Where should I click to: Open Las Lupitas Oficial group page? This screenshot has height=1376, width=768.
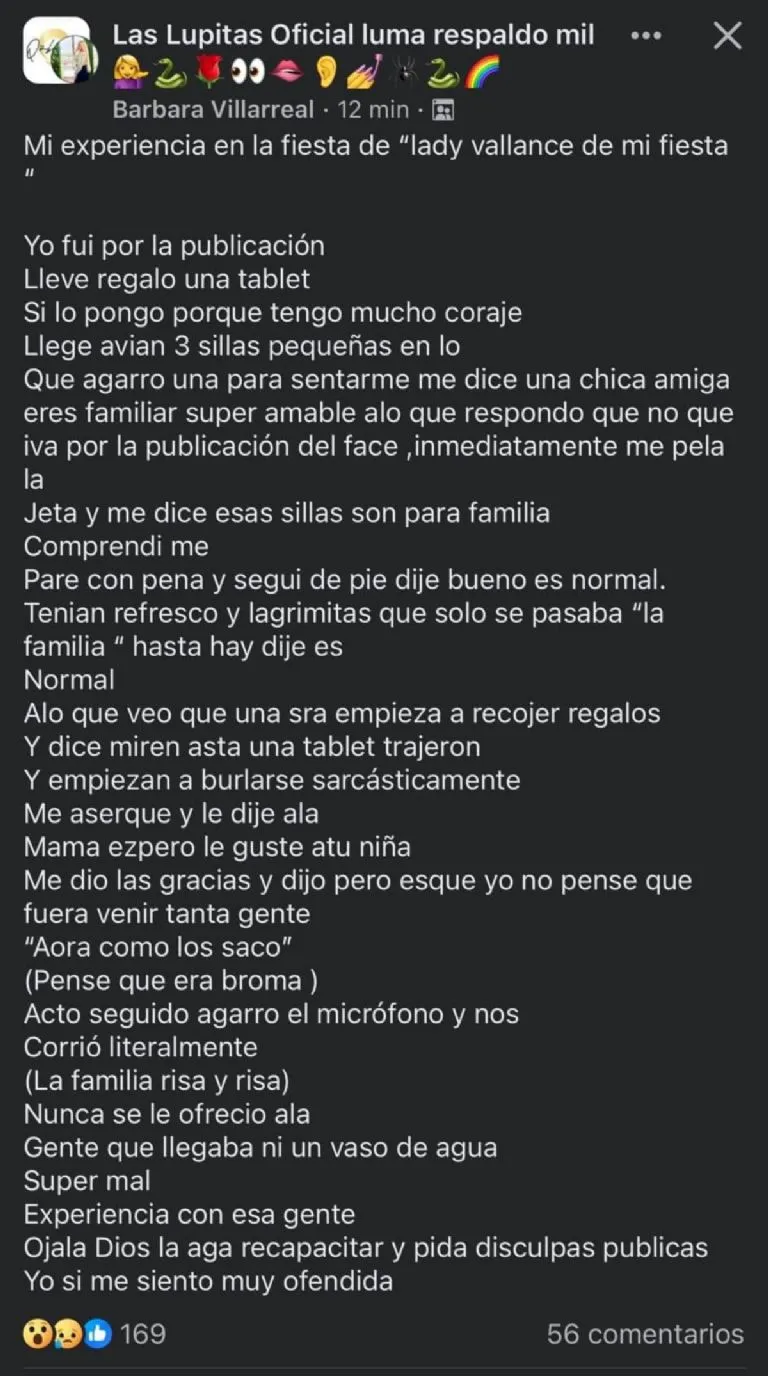tap(353, 35)
